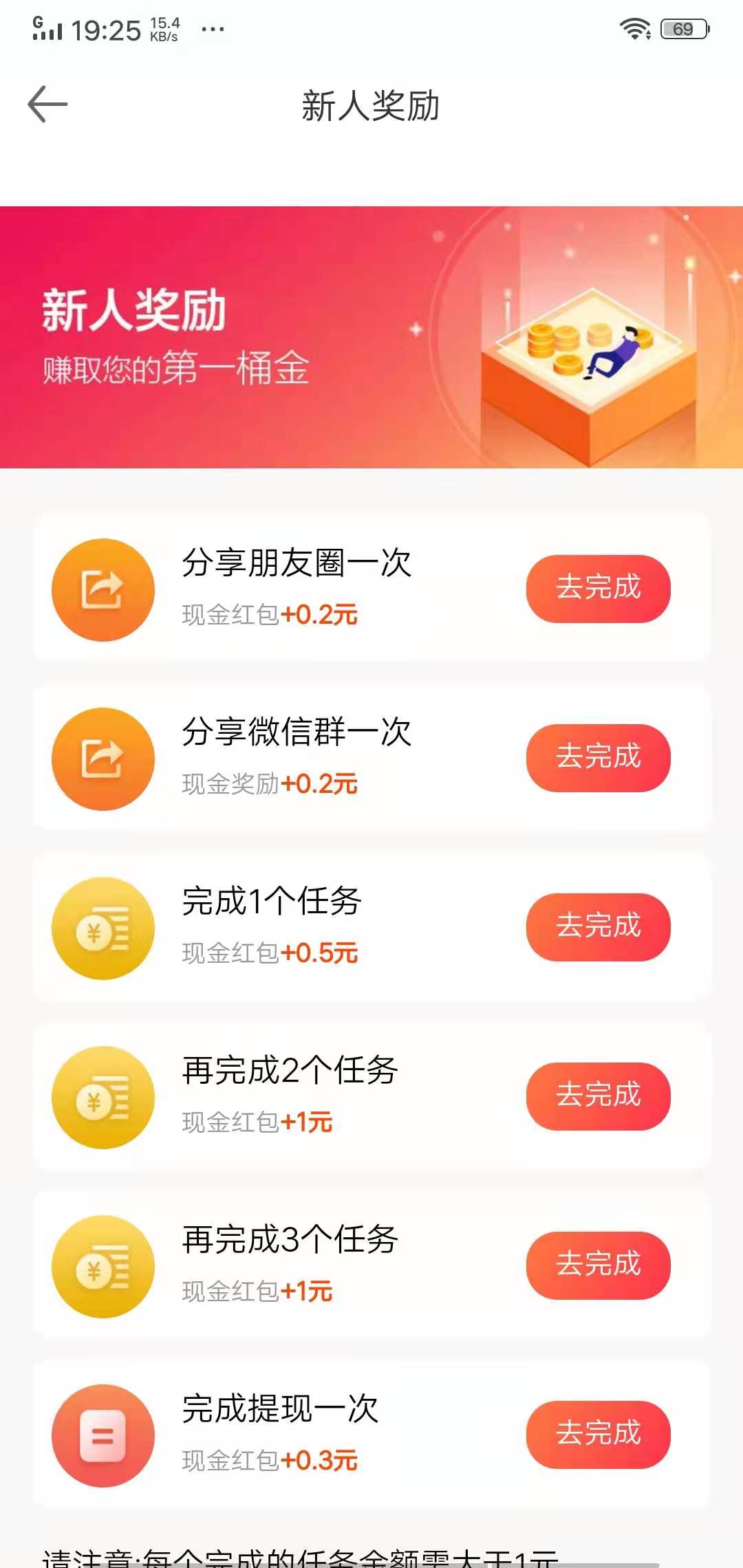Viewport: 743px width, 1568px height.
Task: Tap the withdrawal document icon for 完成提现一次
Action: tap(103, 1436)
